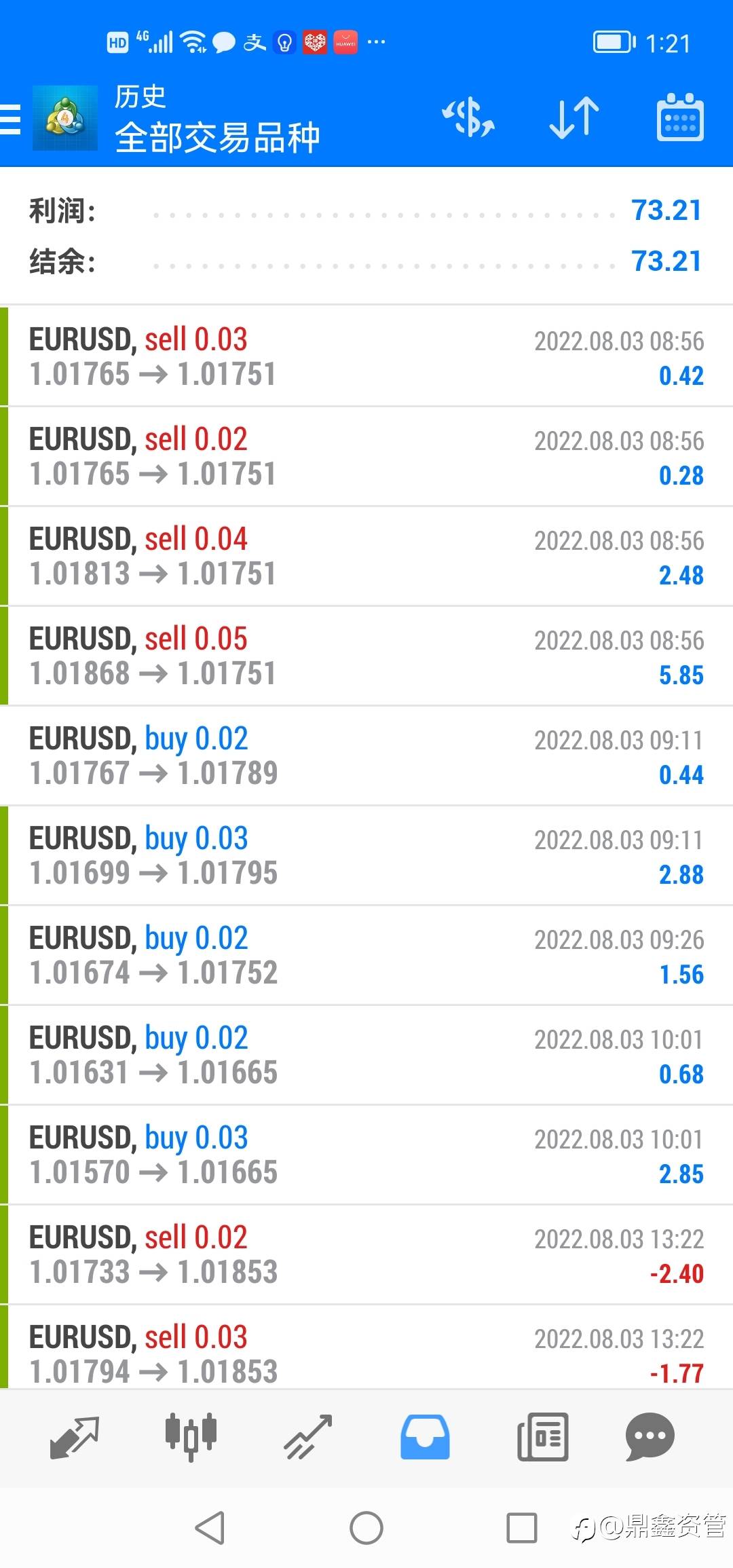Switch to the Trade tab
The height and width of the screenshot is (1568, 733).
tap(307, 1438)
